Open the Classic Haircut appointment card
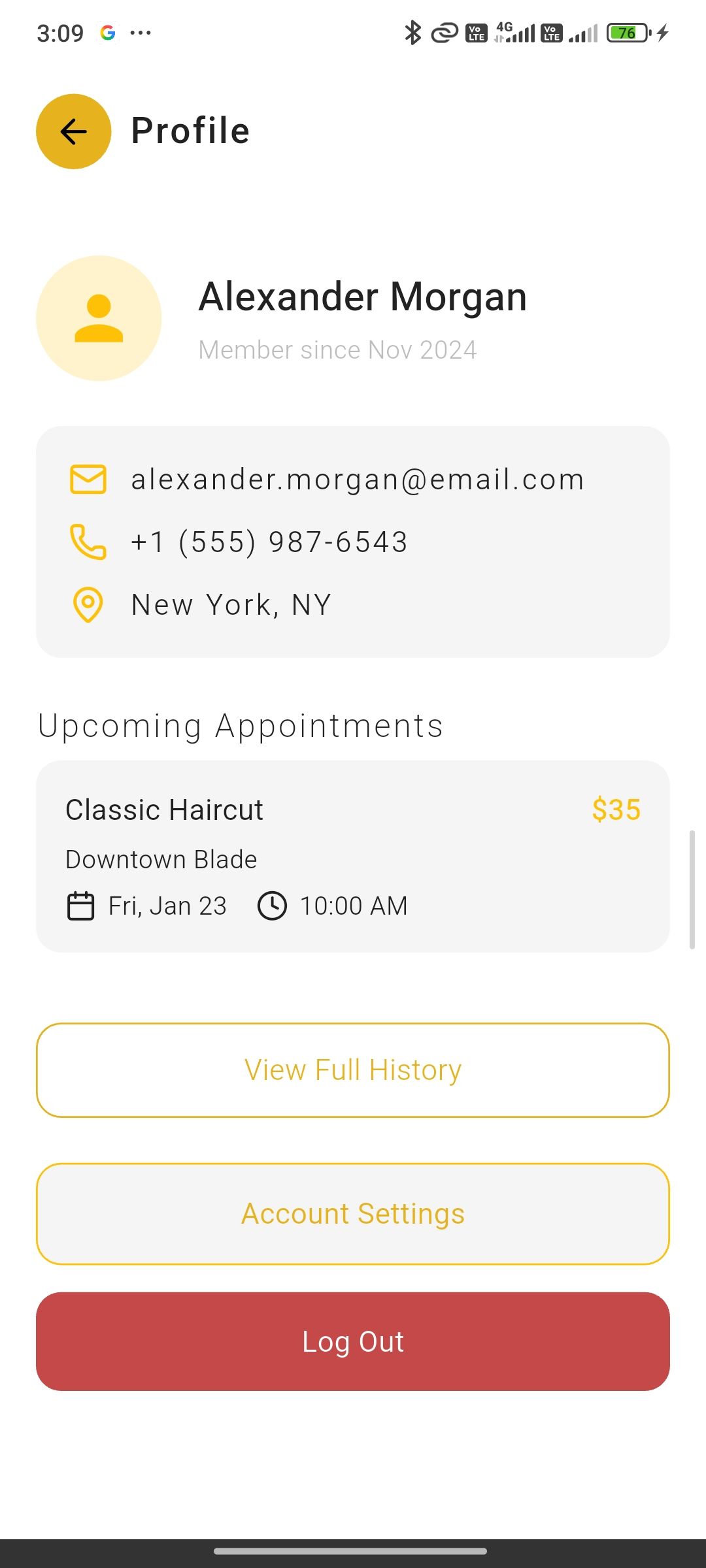706x1568 pixels. [x=353, y=856]
